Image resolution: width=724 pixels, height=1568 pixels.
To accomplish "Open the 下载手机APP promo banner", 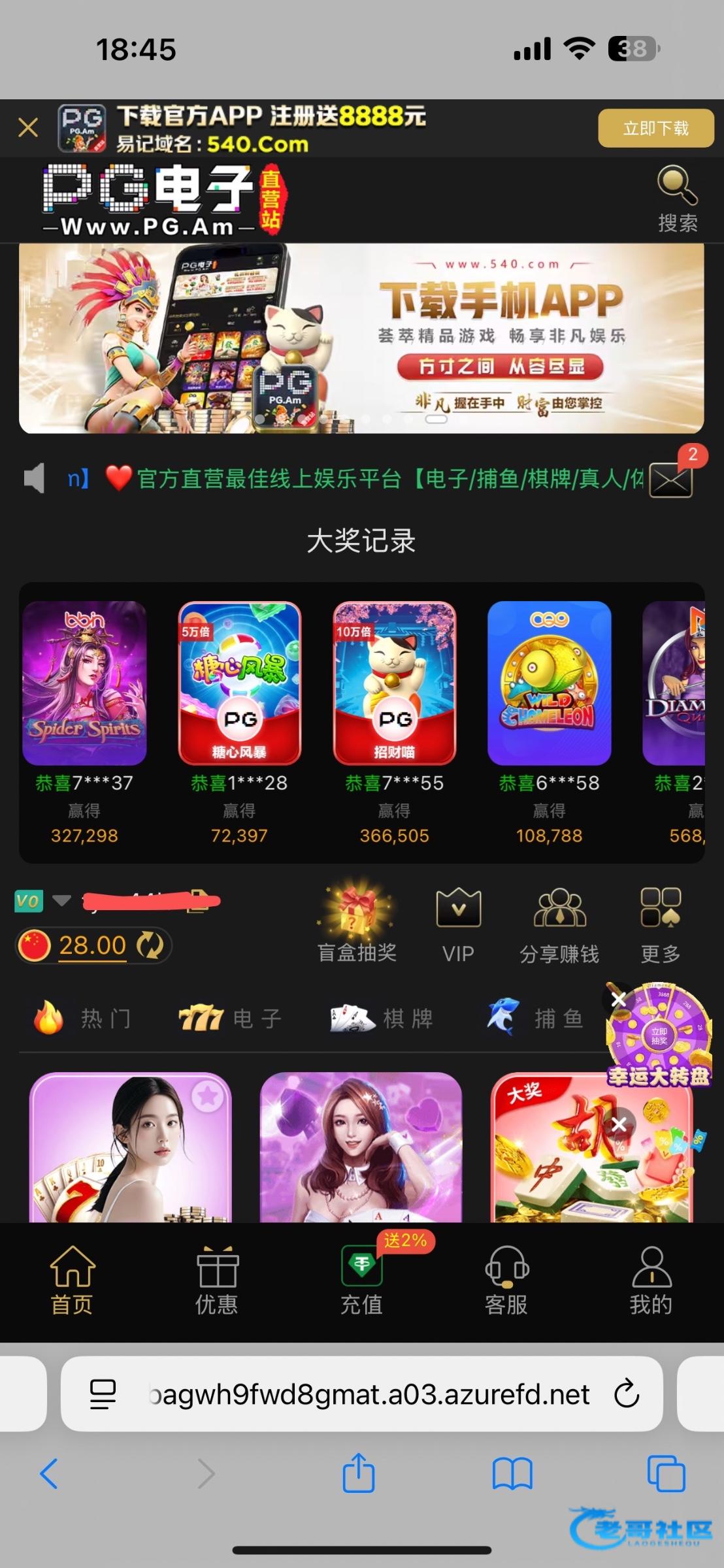I will 361,338.
